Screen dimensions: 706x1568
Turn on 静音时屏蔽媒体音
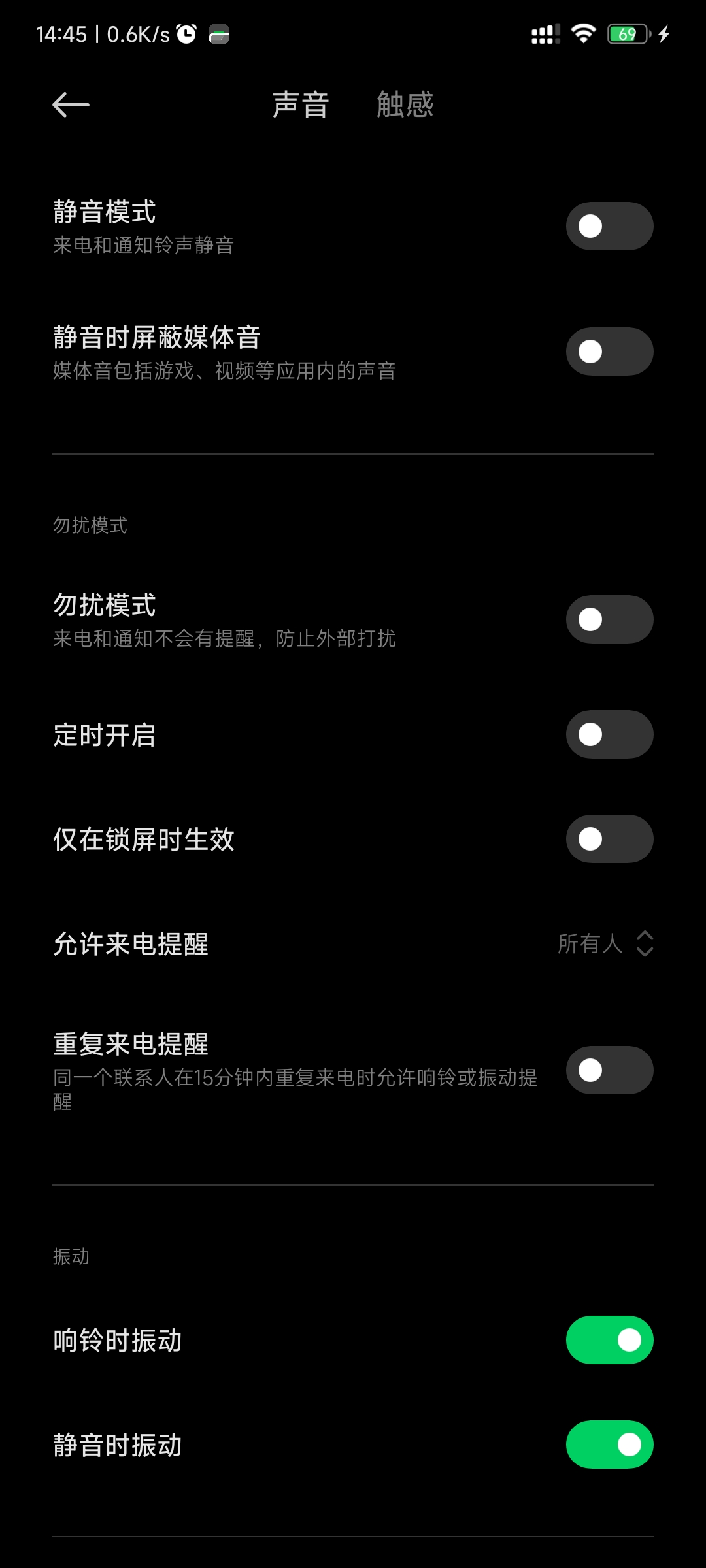coord(609,351)
